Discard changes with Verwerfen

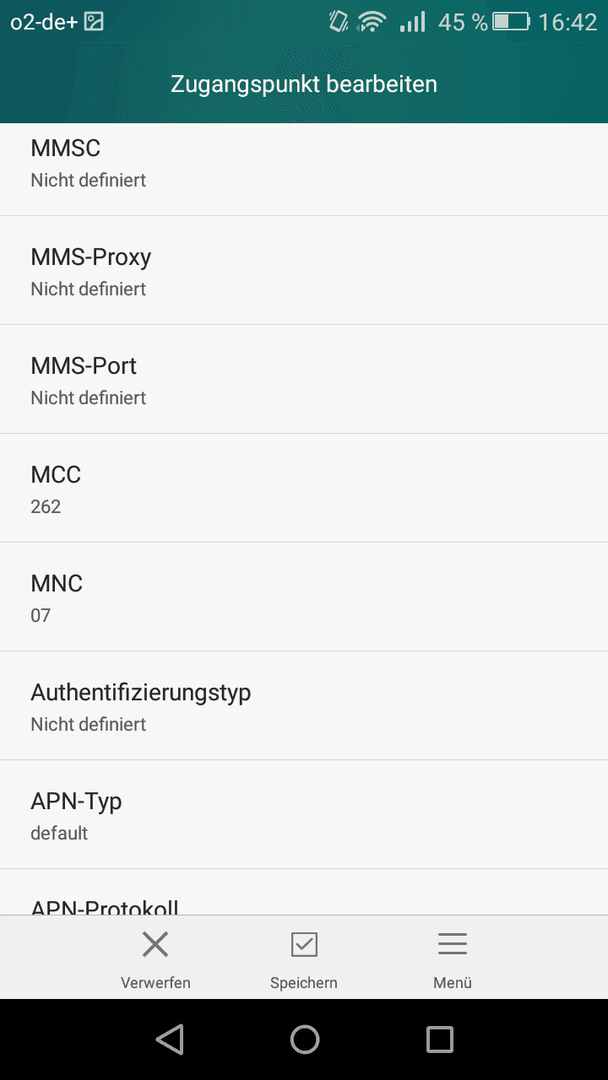tap(156, 959)
